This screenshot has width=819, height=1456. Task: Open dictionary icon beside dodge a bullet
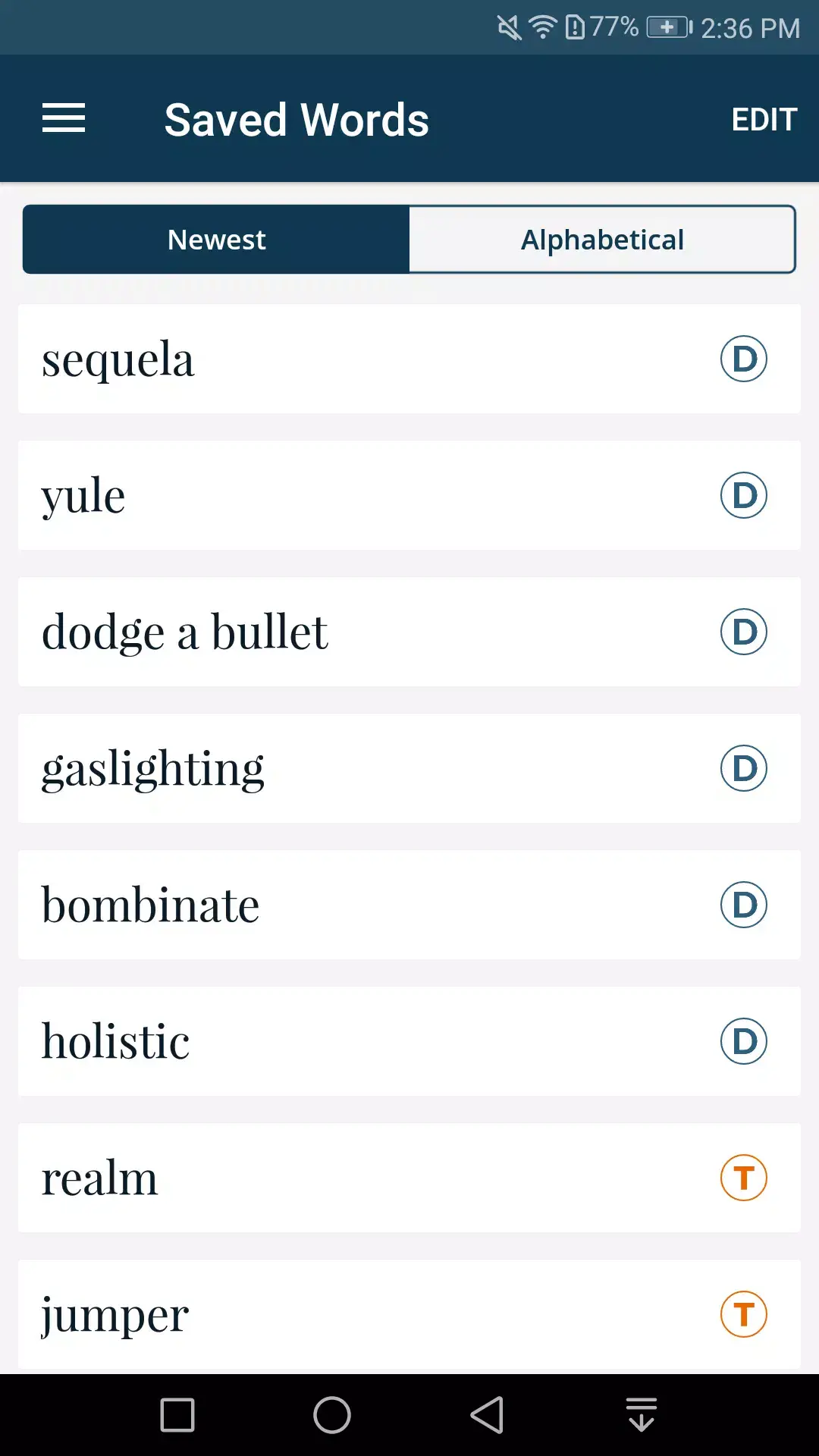coord(743,632)
